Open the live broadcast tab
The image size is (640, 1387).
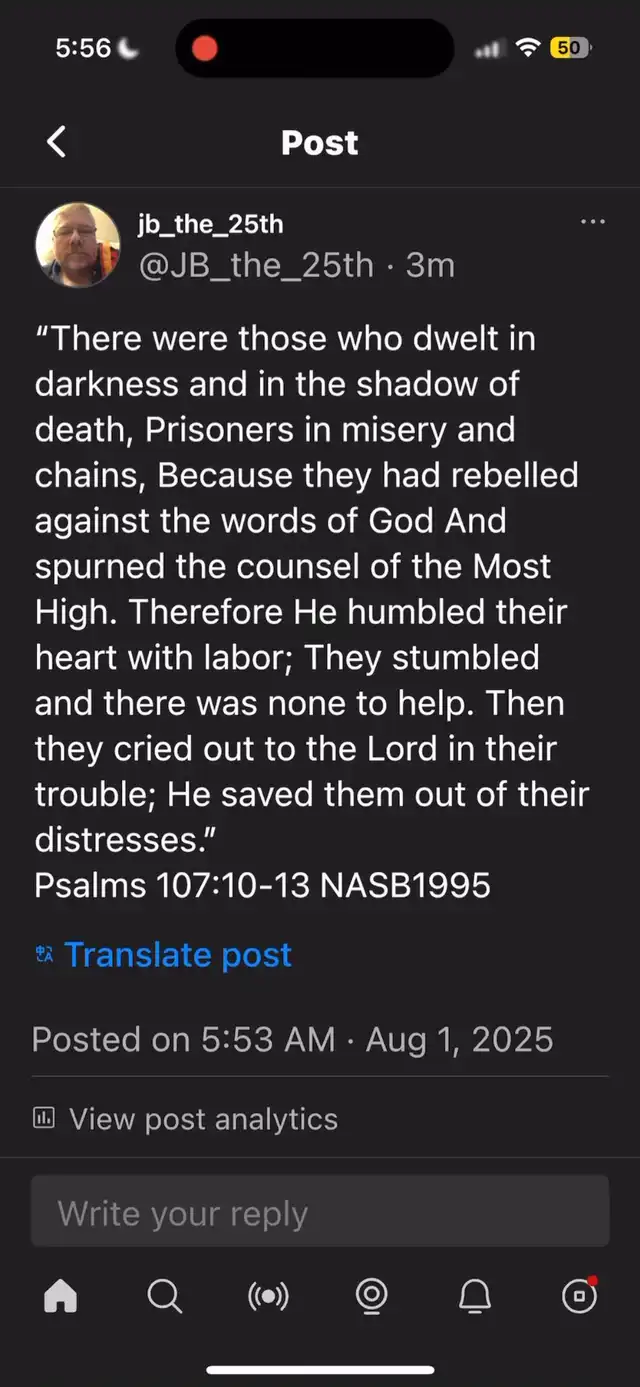coord(268,1297)
